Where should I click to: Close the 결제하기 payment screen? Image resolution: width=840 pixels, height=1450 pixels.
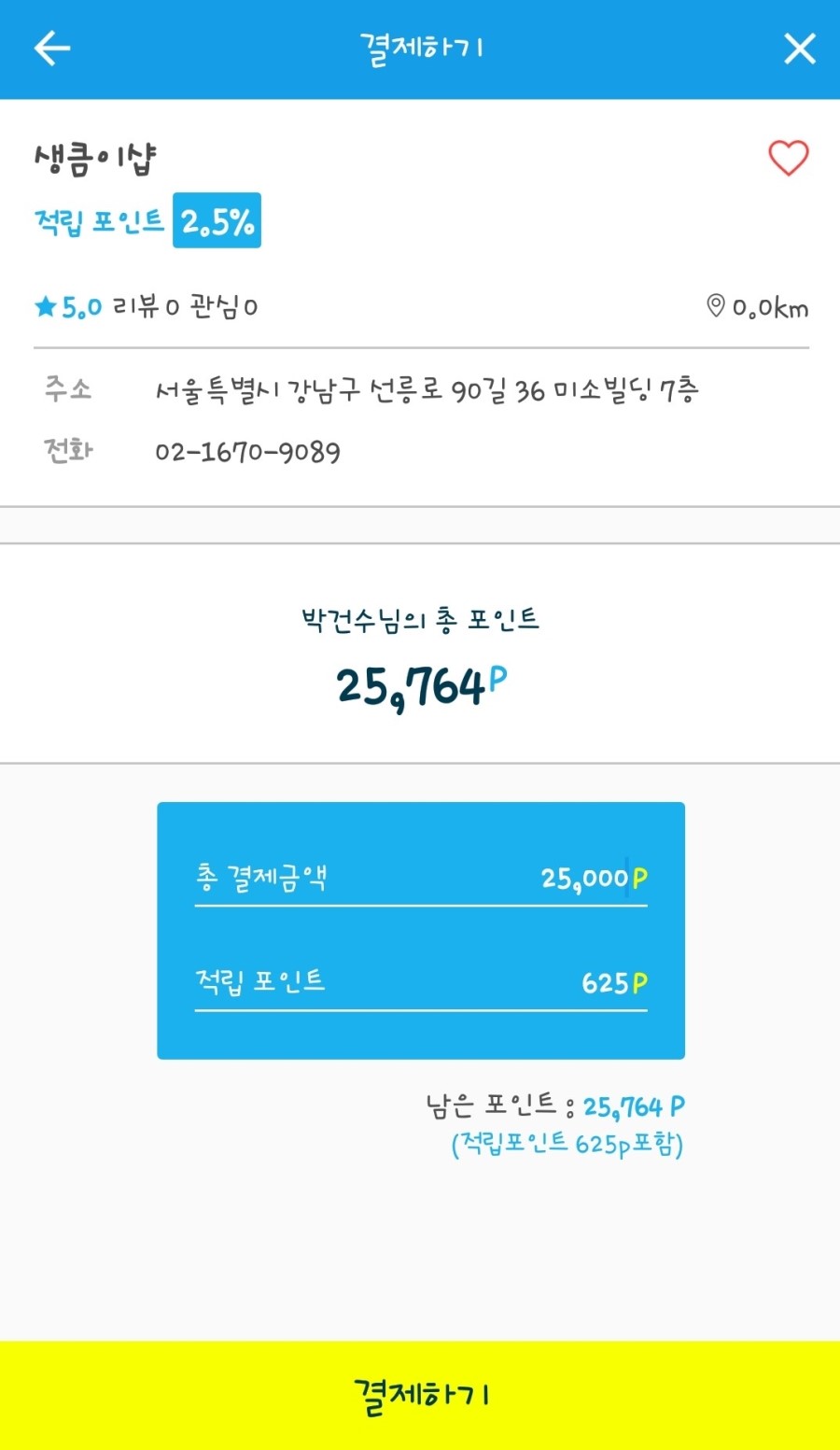pyautogui.click(x=799, y=49)
